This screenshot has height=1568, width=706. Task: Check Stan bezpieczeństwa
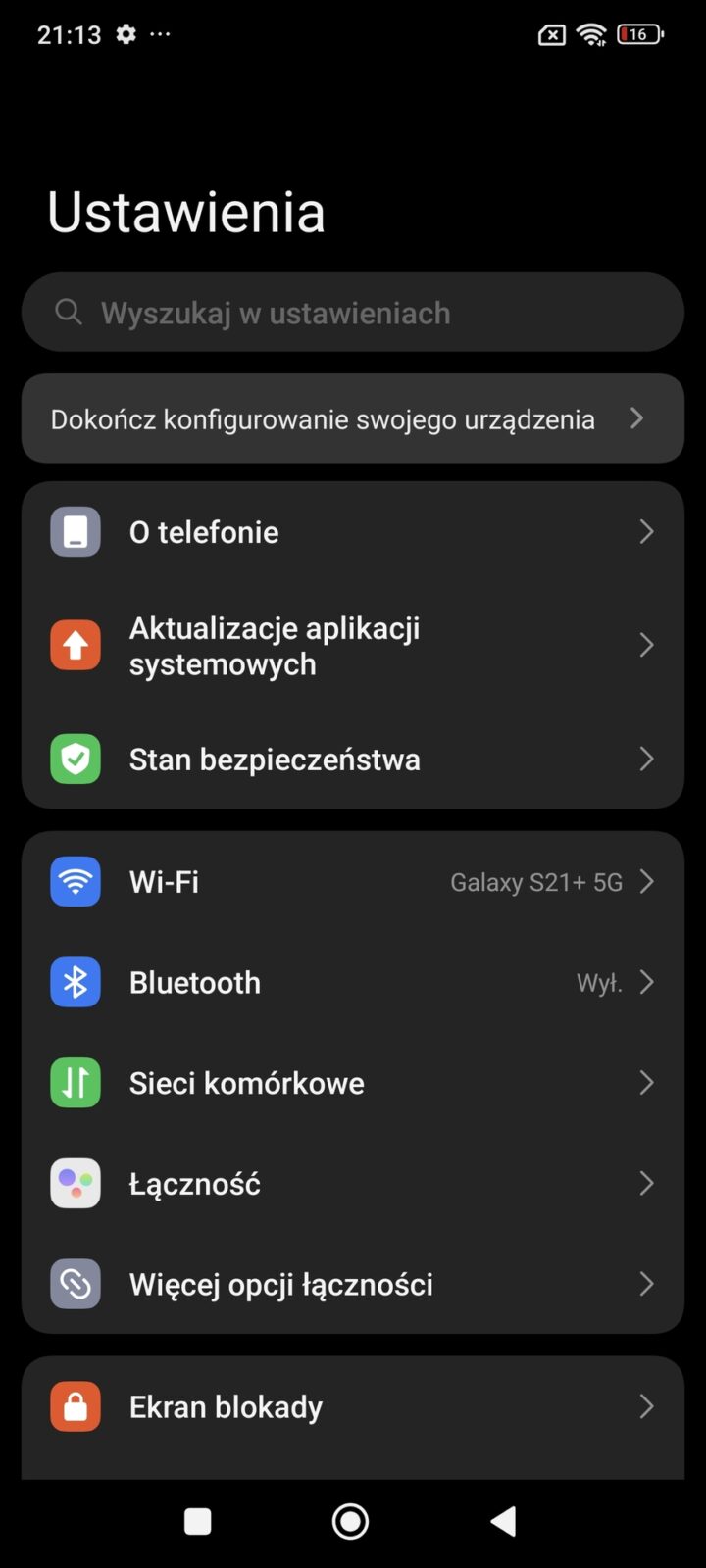pyautogui.click(x=353, y=759)
